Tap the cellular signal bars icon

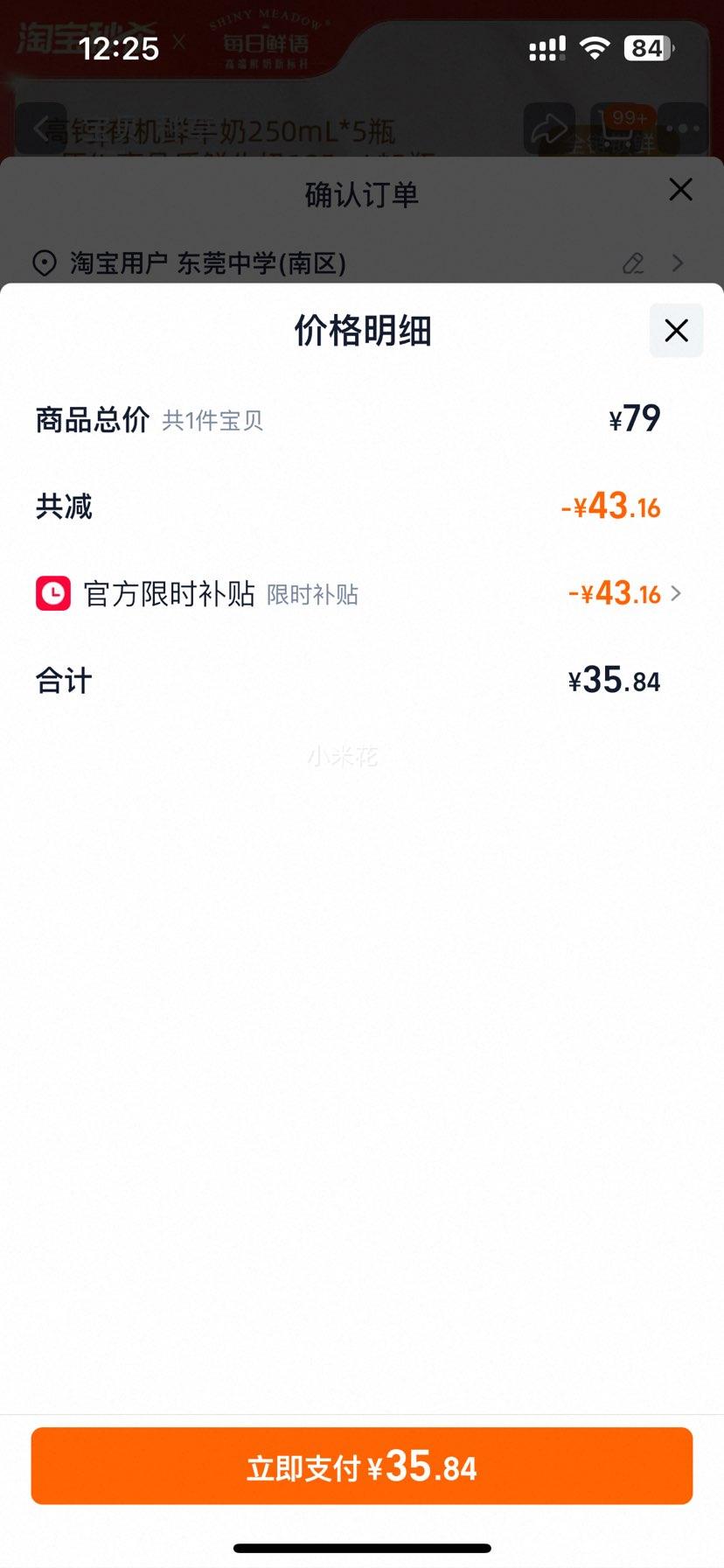[x=546, y=48]
